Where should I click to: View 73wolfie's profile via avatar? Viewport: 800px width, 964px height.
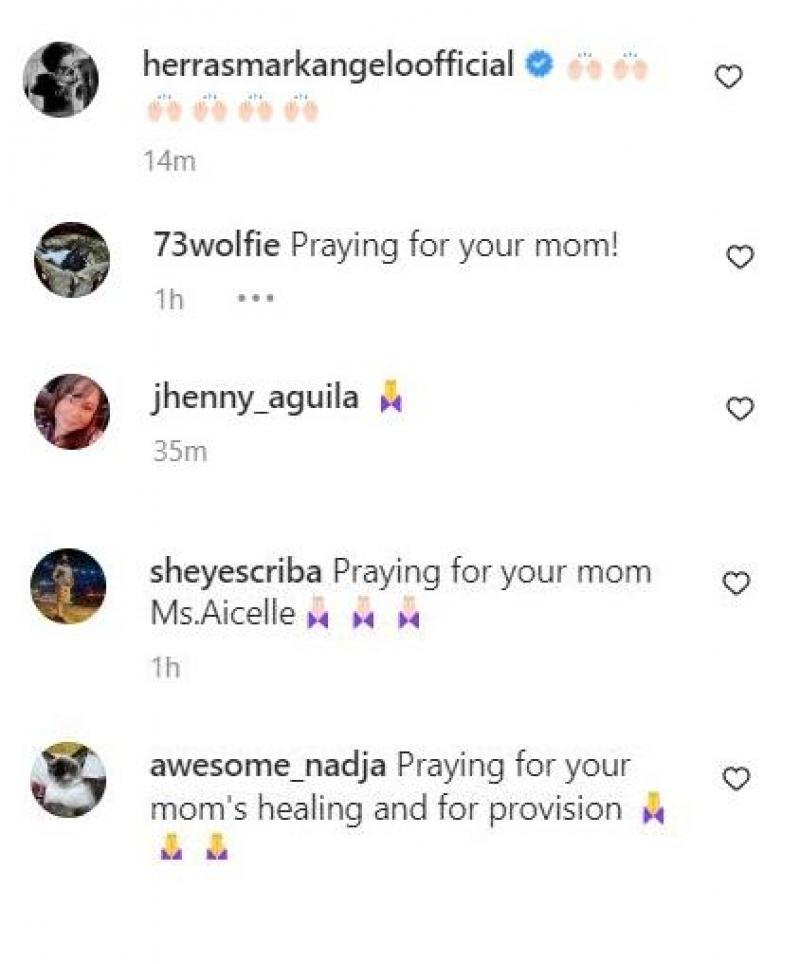(x=71, y=260)
